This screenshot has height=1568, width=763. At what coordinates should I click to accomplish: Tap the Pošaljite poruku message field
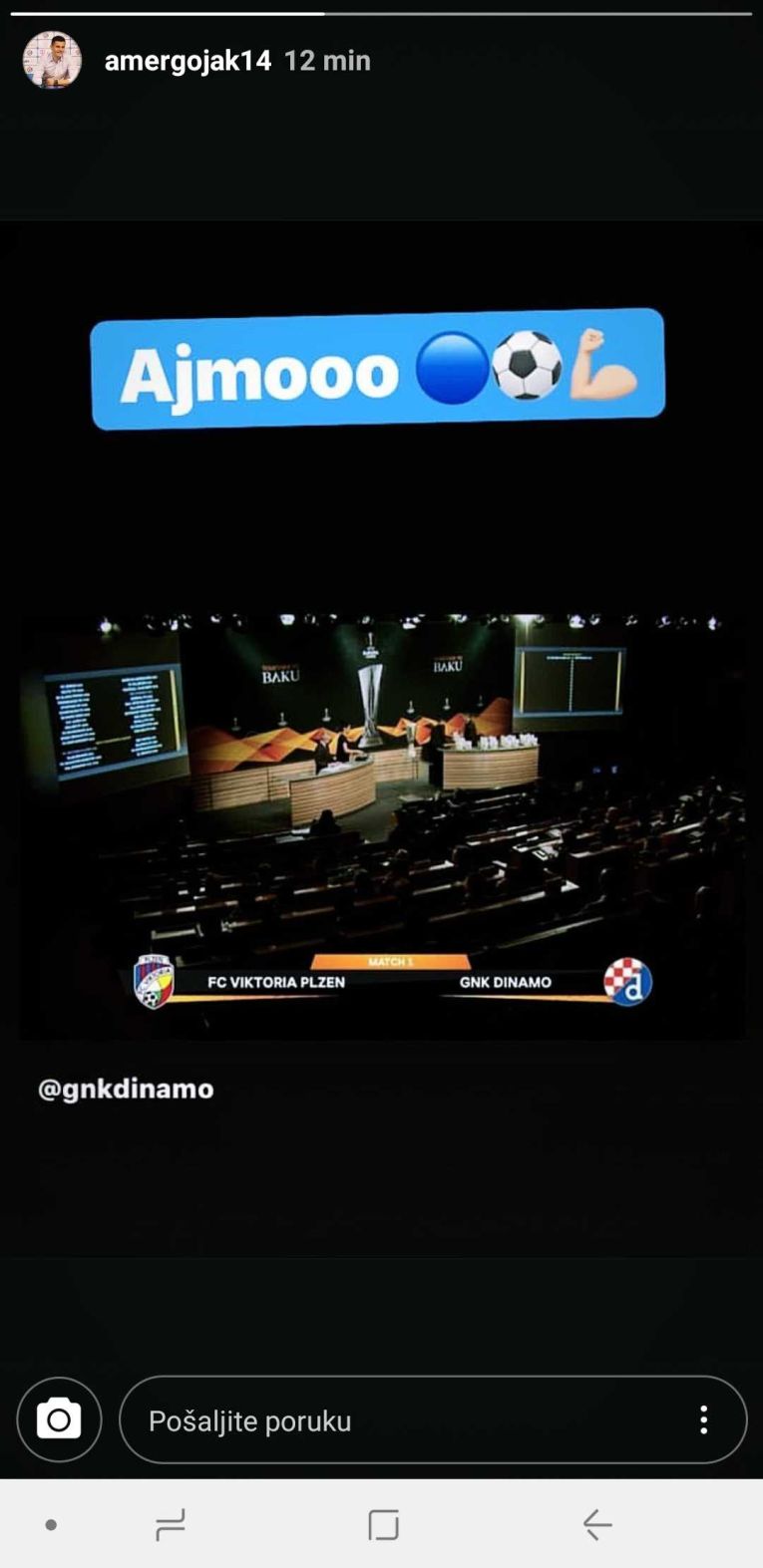click(x=399, y=1420)
